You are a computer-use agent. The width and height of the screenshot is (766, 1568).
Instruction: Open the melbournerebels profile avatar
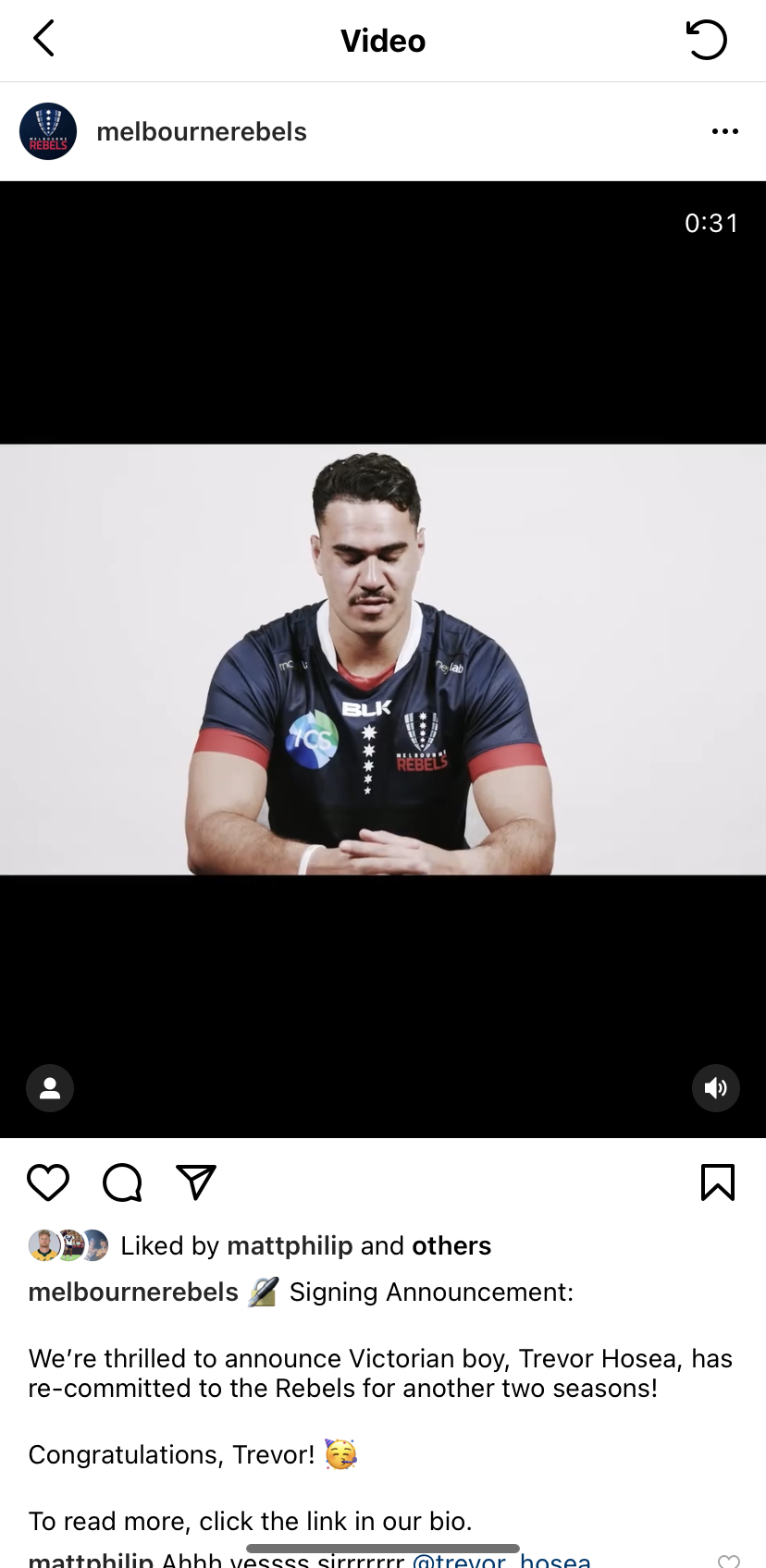[48, 131]
